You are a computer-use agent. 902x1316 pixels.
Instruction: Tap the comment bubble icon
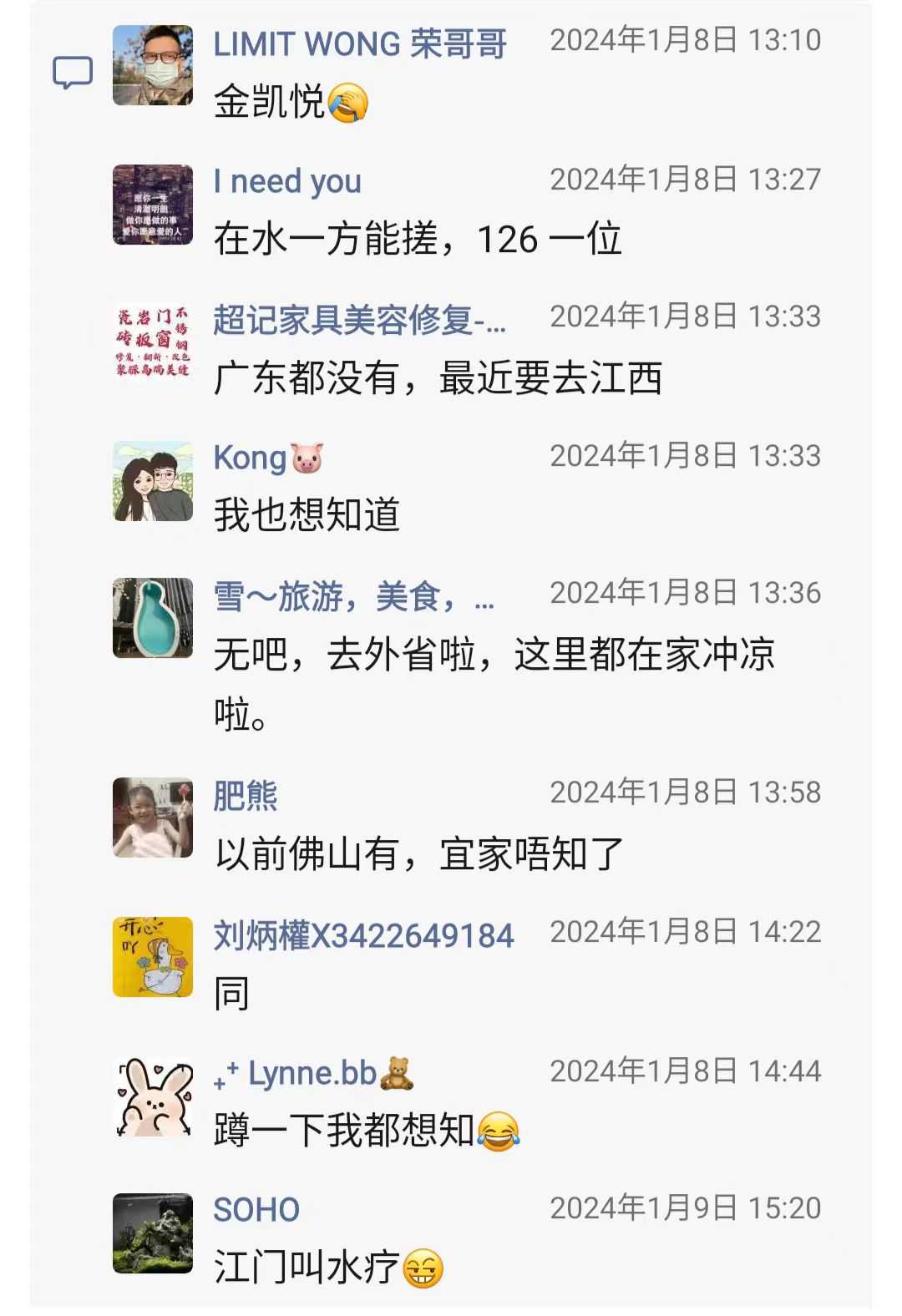[73, 73]
